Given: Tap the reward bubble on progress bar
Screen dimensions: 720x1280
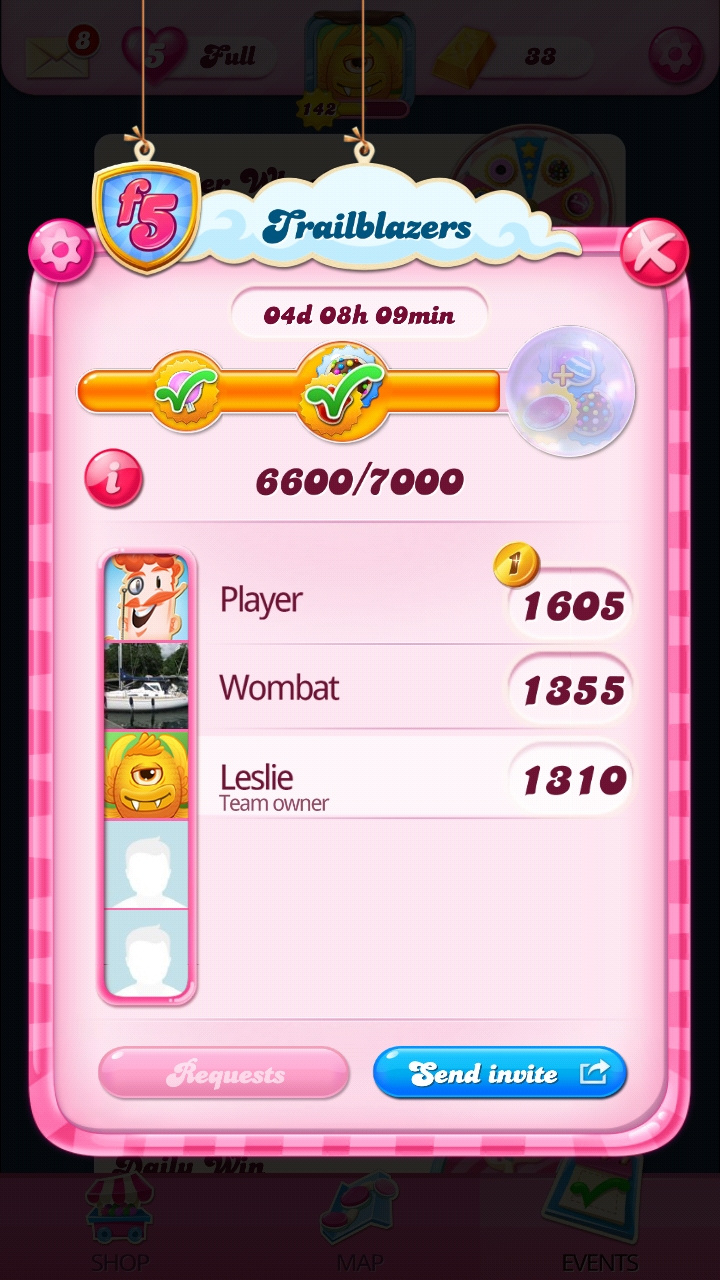Looking at the screenshot, I should pyautogui.click(x=571, y=391).
